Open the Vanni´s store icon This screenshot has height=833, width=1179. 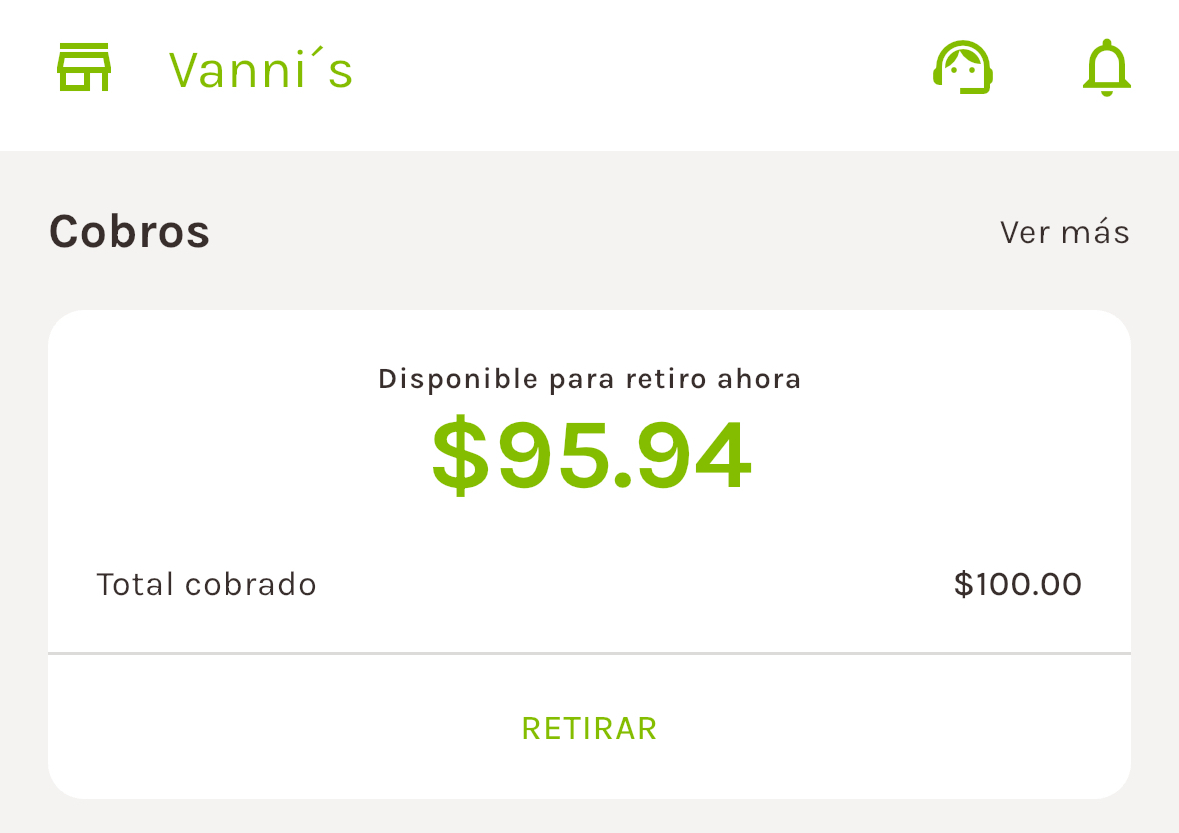tap(84, 68)
